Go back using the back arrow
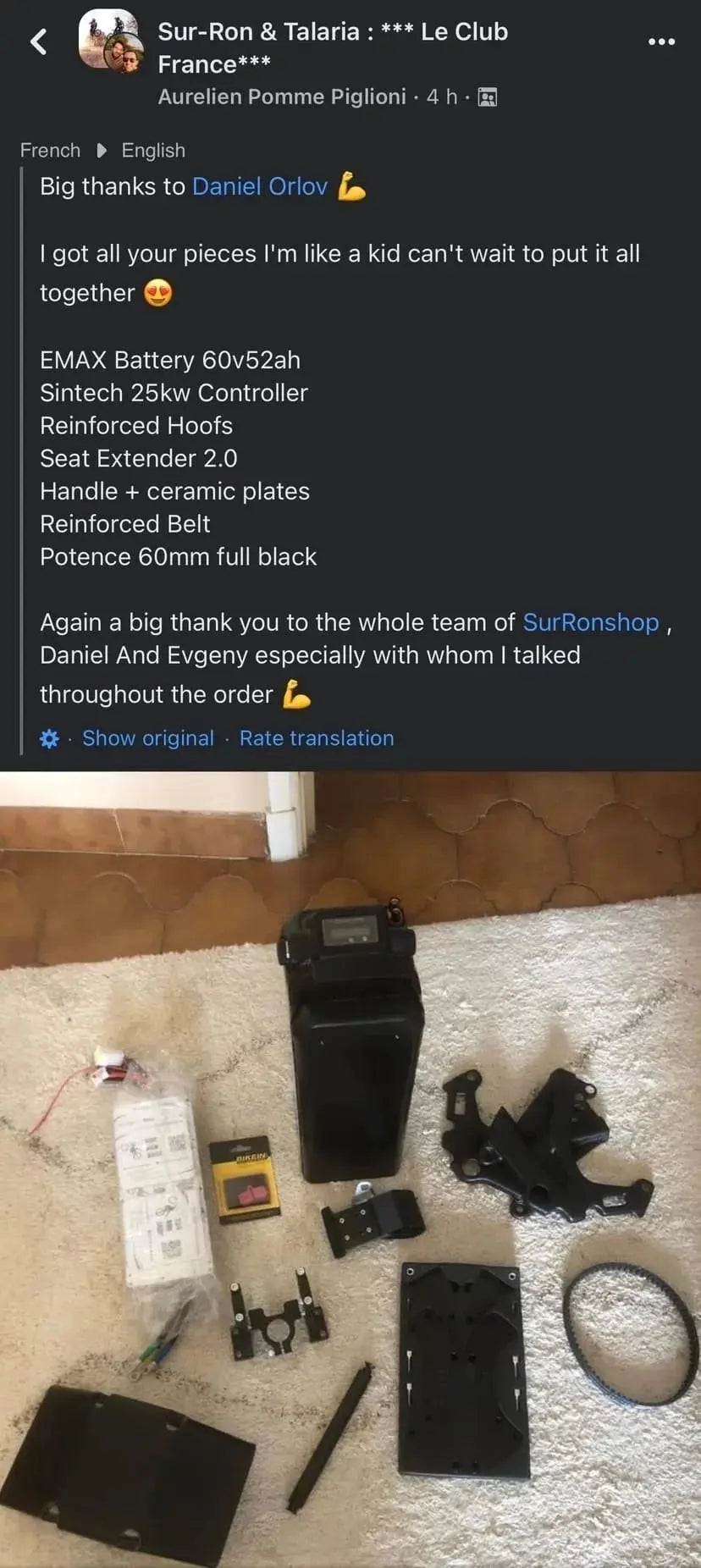Image resolution: width=701 pixels, height=1568 pixels. click(x=38, y=41)
